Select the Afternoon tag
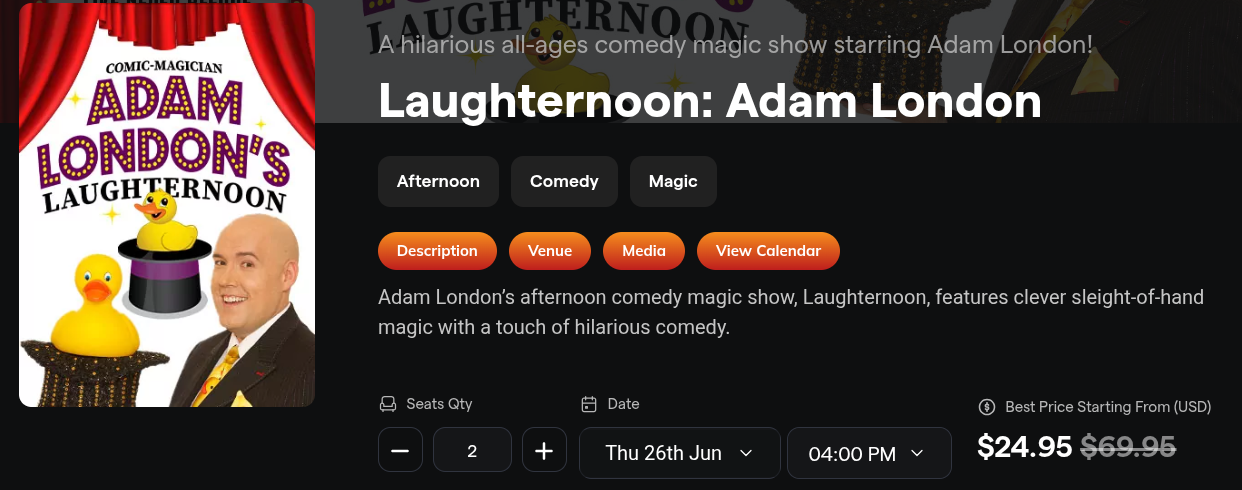Screen dimensions: 1242x490 pyautogui.click(x=438, y=182)
